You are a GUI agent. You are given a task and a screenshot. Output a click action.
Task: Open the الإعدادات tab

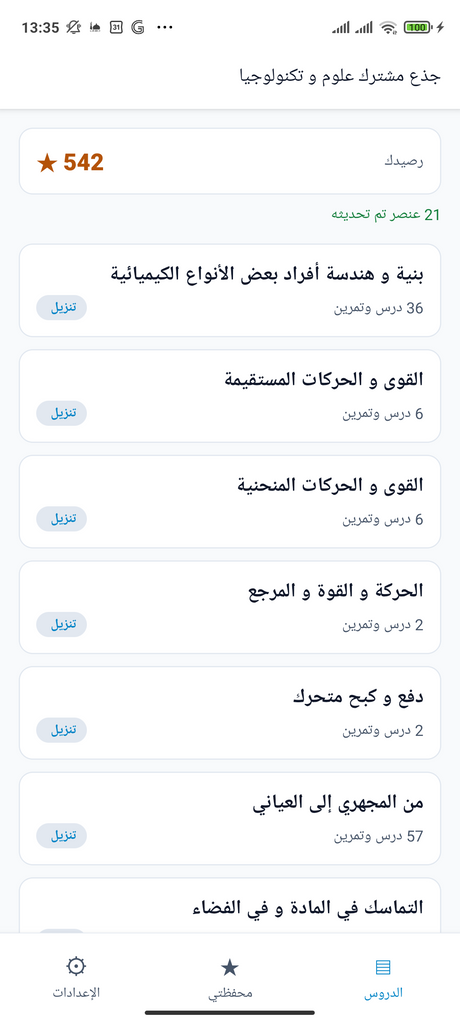tap(76, 978)
